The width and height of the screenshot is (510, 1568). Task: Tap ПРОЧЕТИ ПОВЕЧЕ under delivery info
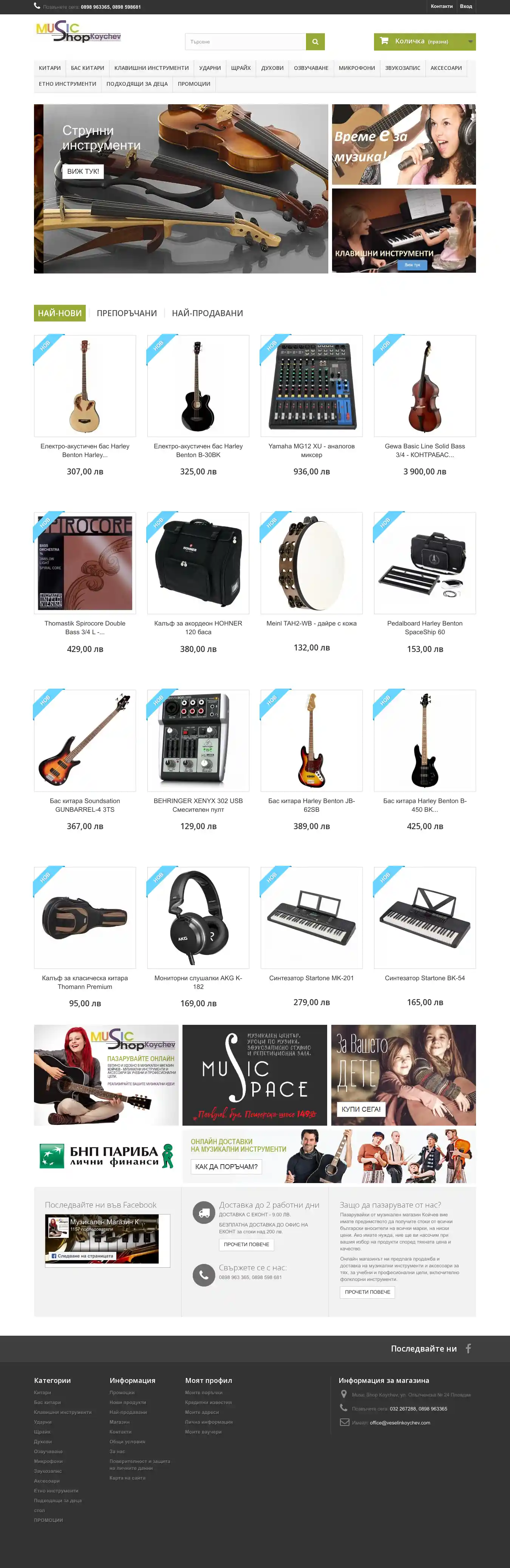246,1244
